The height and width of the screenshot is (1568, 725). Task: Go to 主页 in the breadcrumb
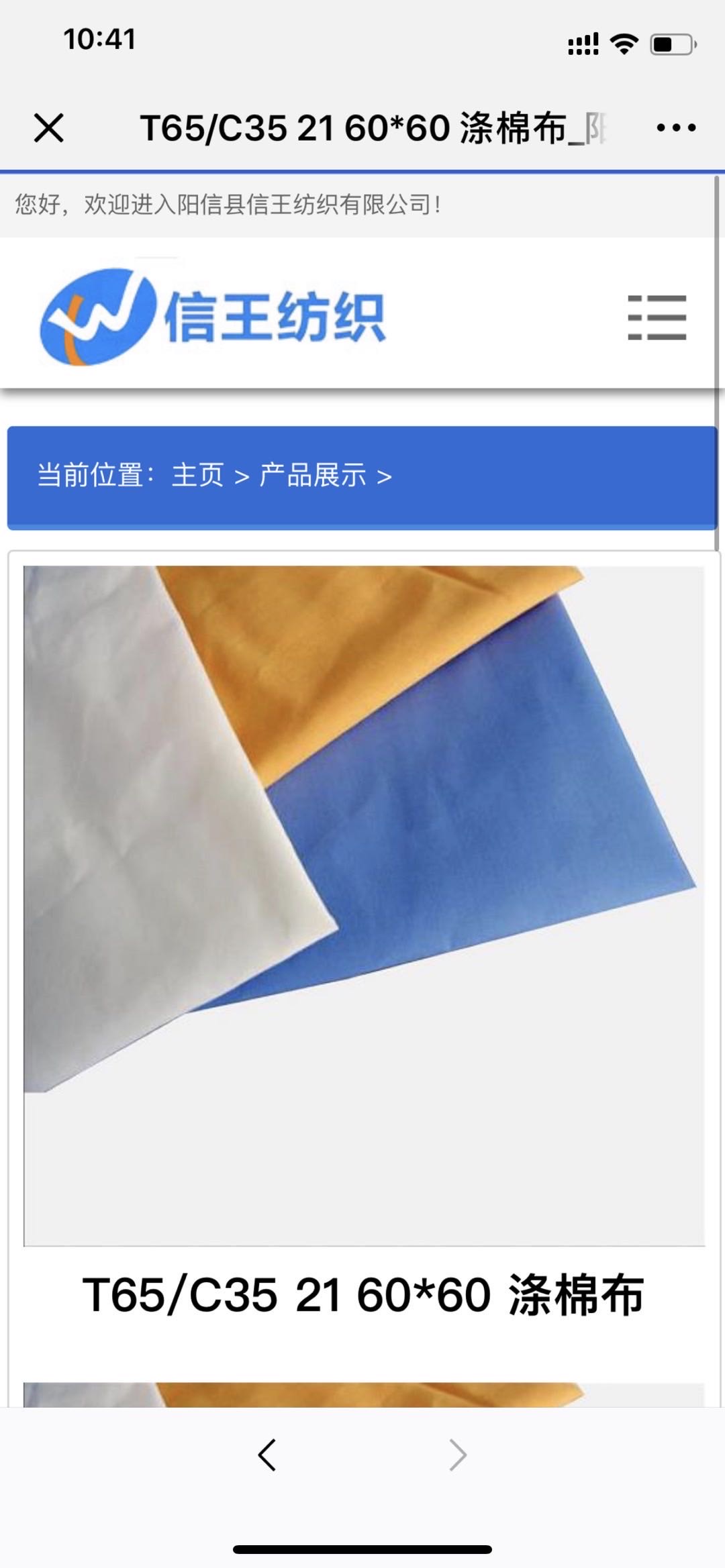[197, 475]
